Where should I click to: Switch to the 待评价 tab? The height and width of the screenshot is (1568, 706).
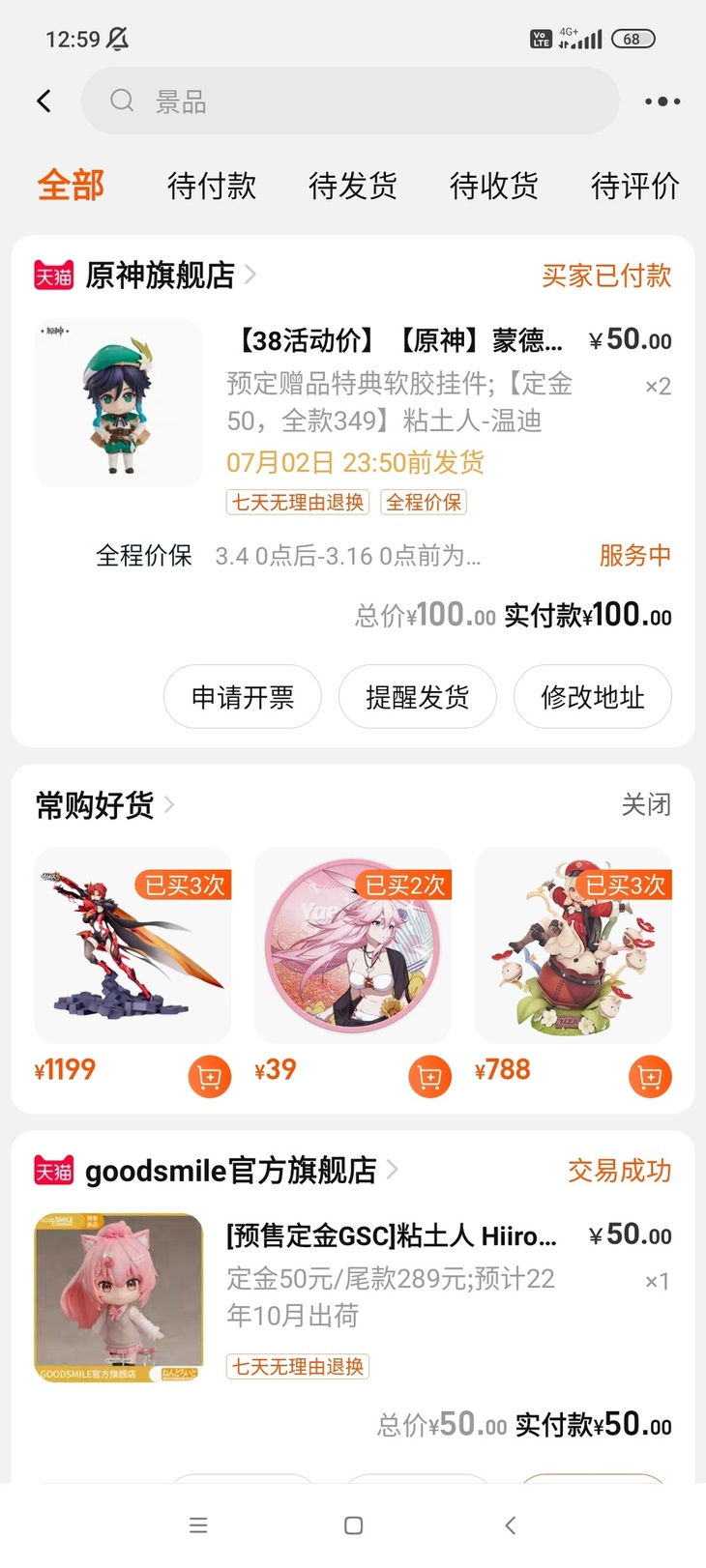coord(634,186)
